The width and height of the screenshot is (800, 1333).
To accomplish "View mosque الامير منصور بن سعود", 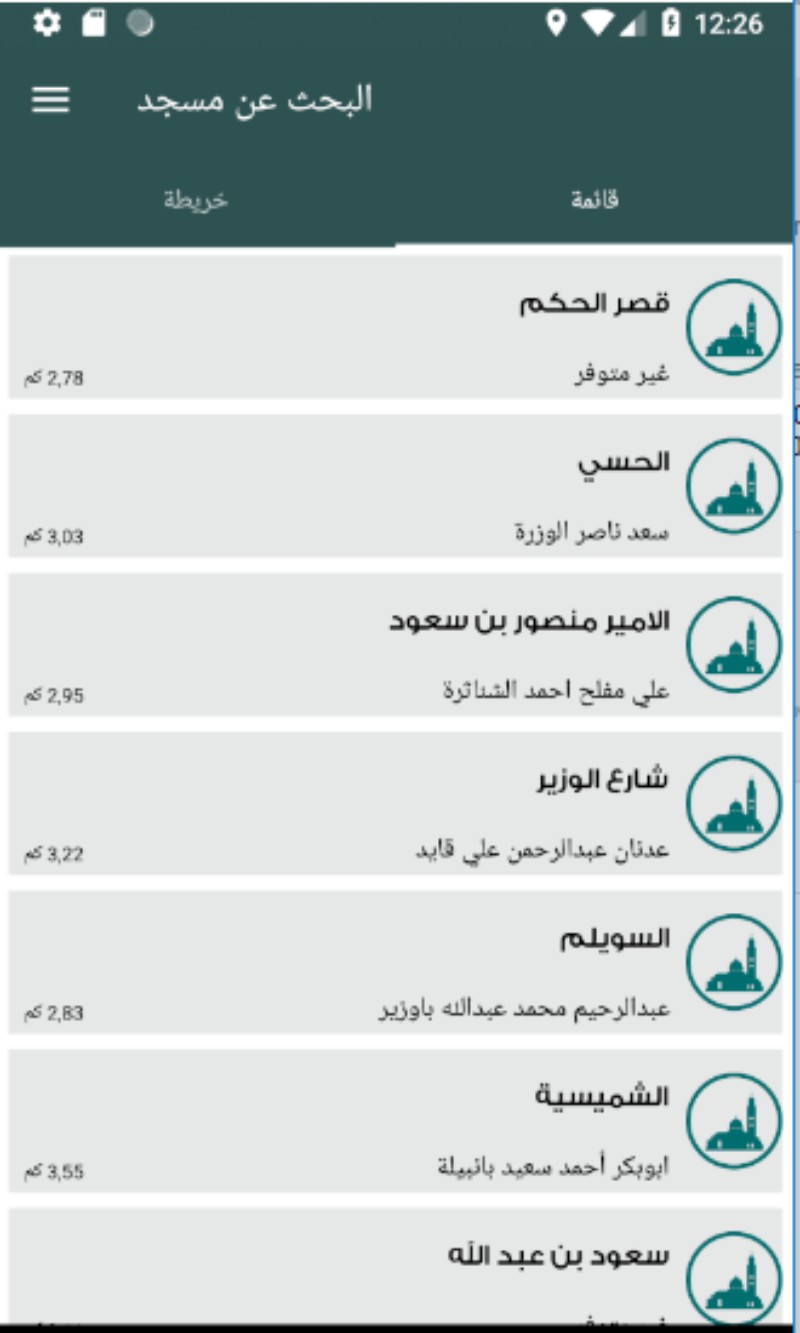I will coord(395,645).
